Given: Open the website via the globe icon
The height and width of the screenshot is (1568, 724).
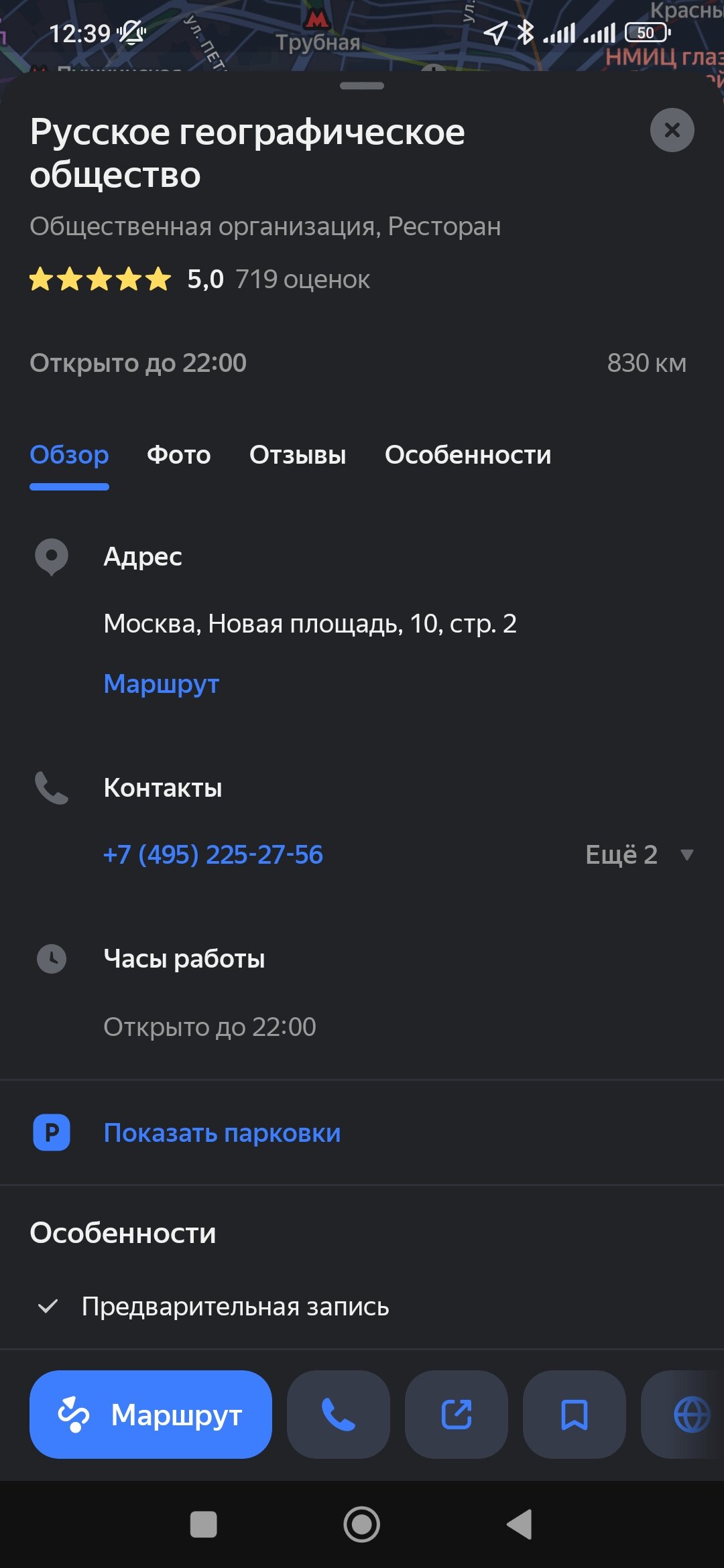Looking at the screenshot, I should point(690,1415).
